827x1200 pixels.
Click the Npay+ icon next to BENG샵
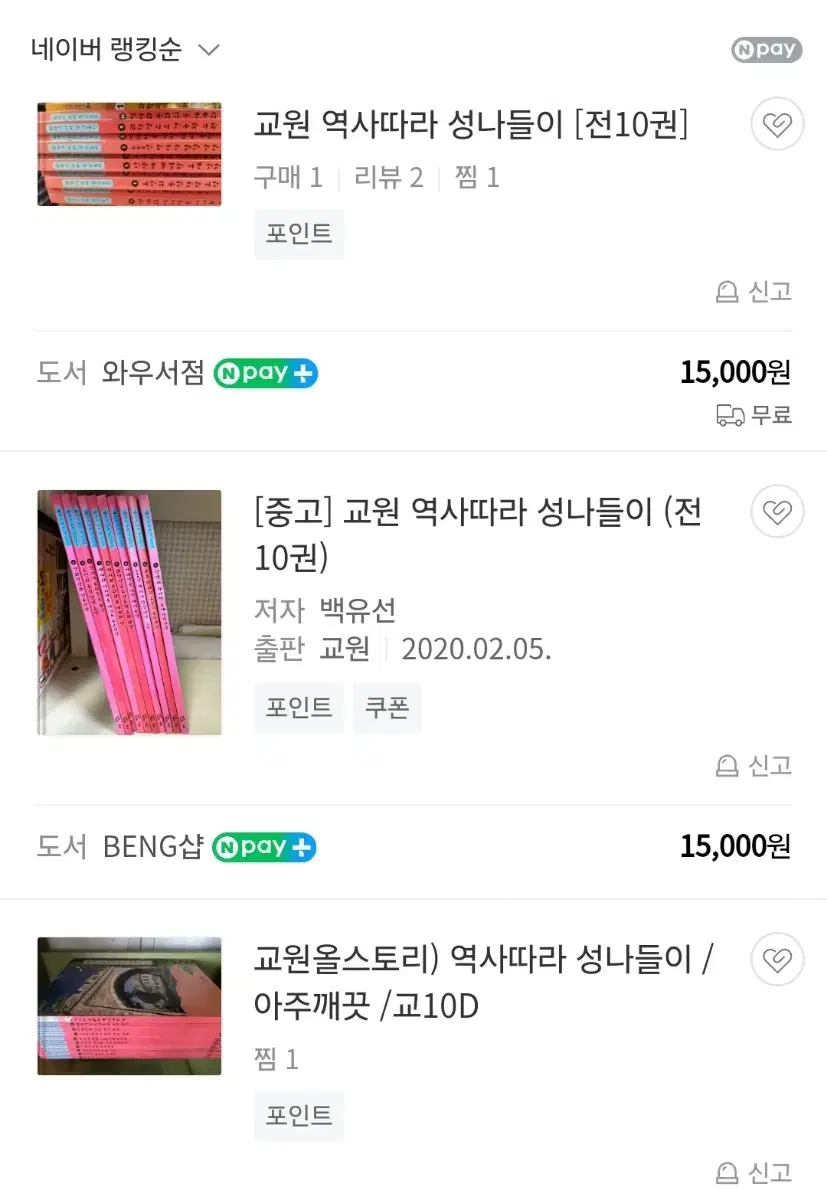click(x=264, y=846)
